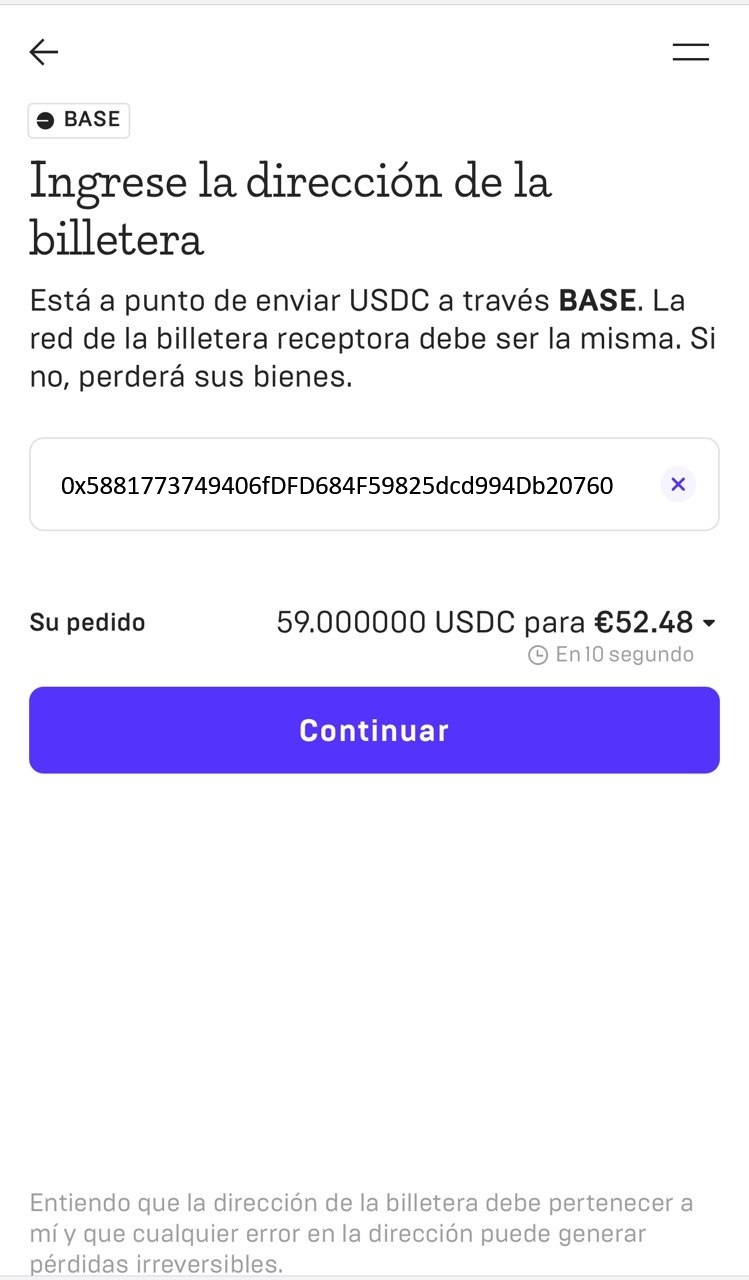
Task: Click the clock icon beside the countdown
Action: point(537,654)
